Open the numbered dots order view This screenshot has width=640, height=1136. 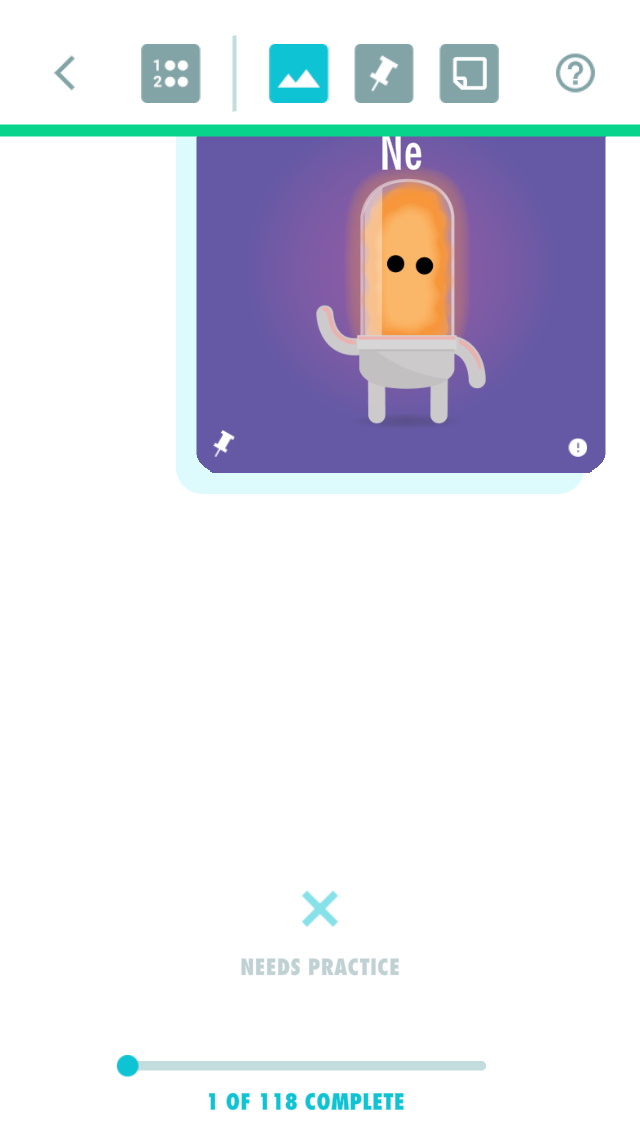pyautogui.click(x=170, y=73)
